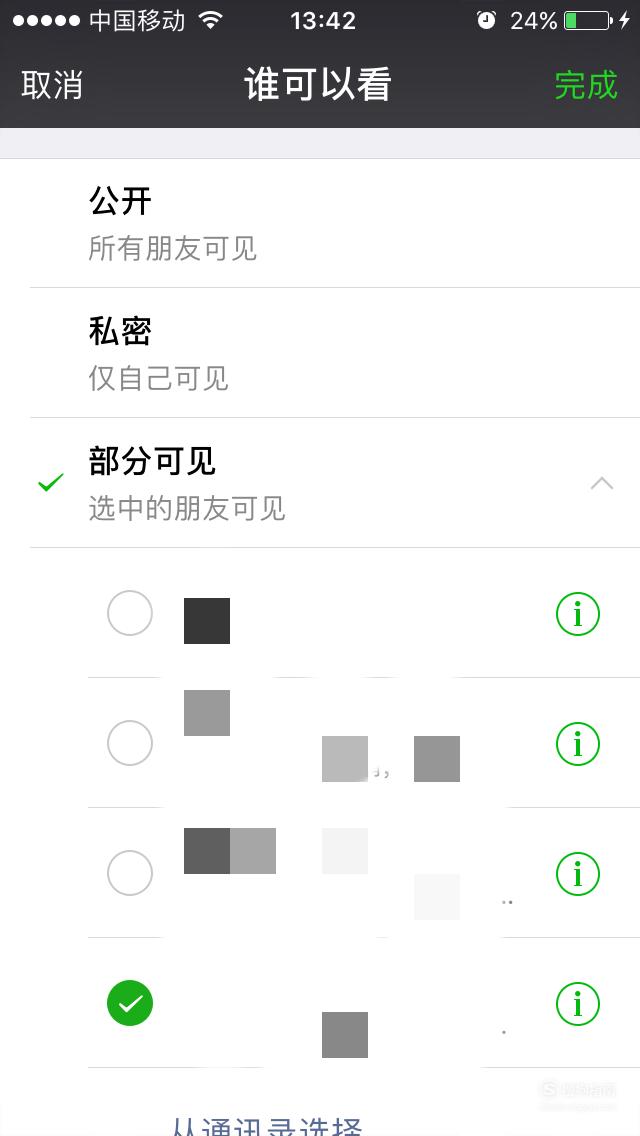Open 从通讯录选择 to pick contacts

click(266, 1125)
